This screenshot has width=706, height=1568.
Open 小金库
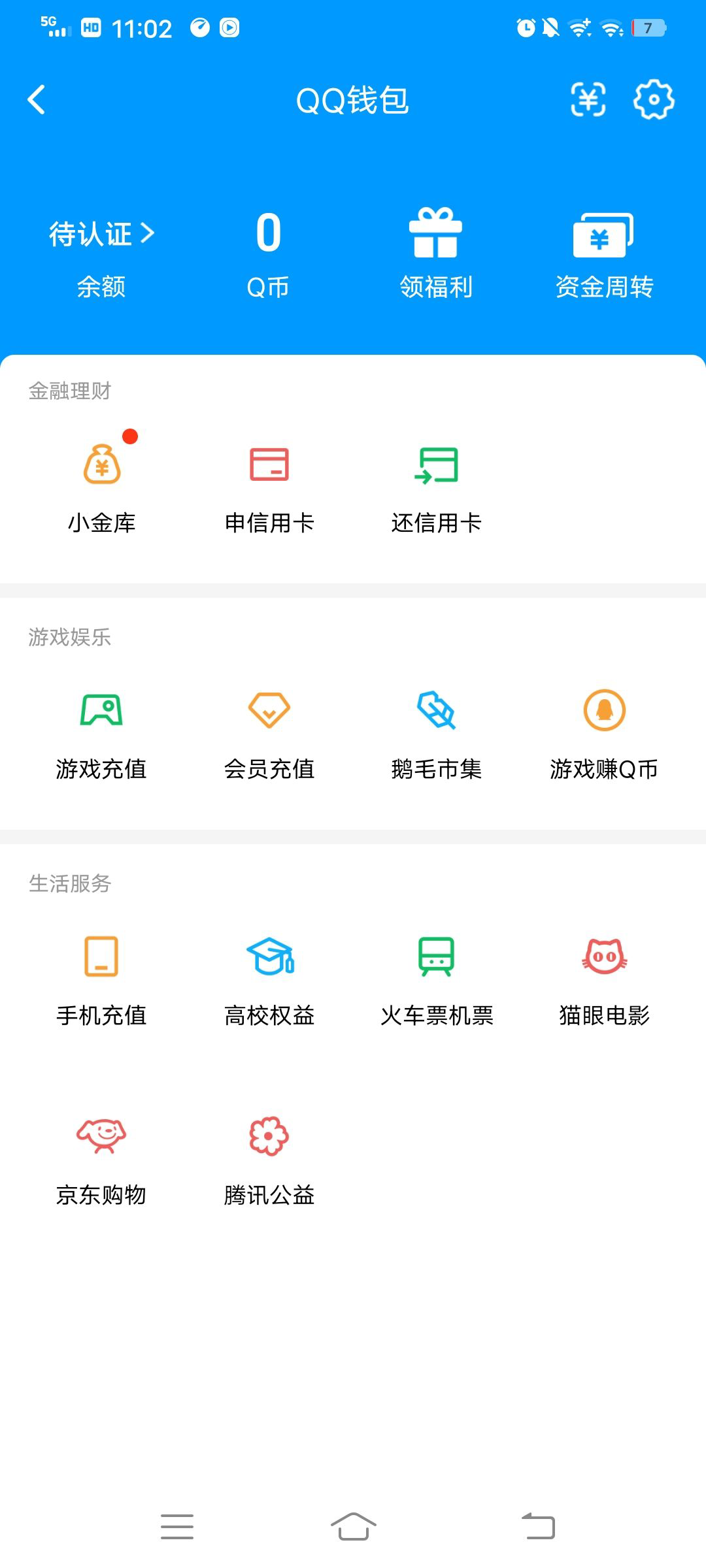[102, 487]
